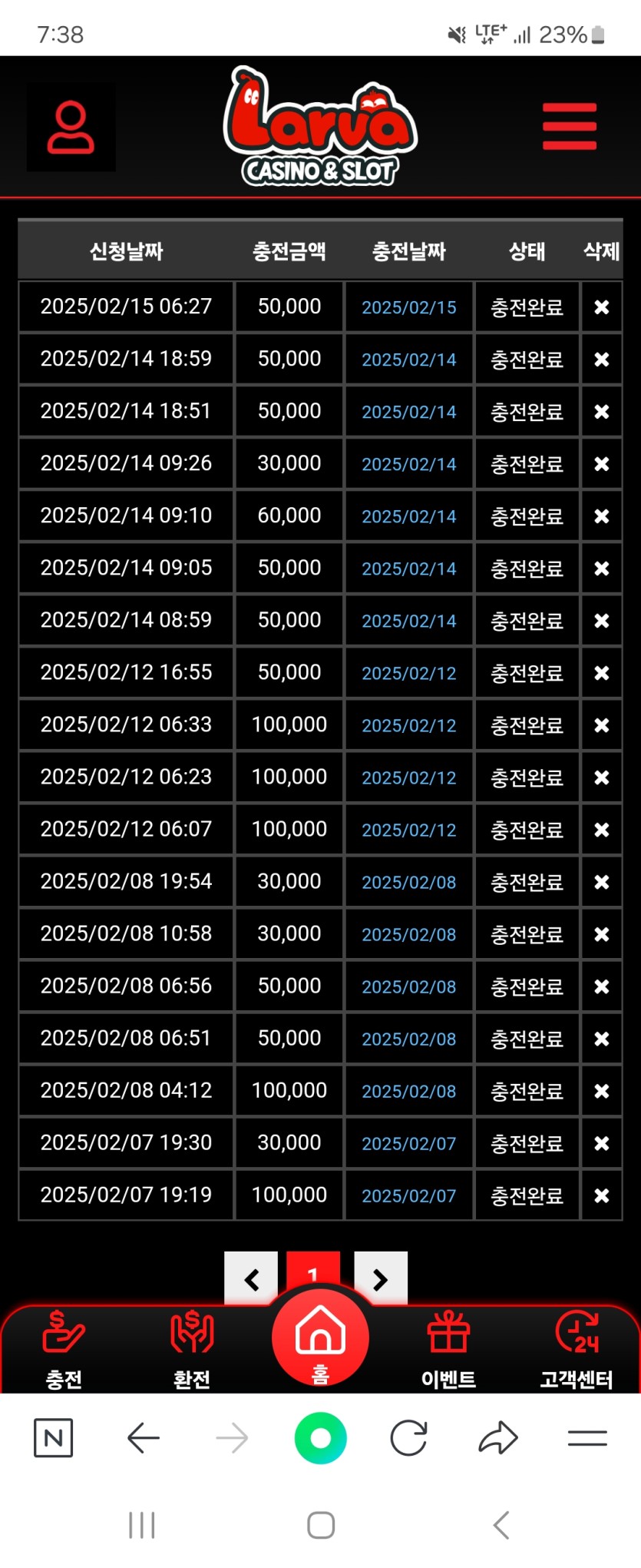The height and width of the screenshot is (1568, 641).
Task: Delete the 2025/02/15 06:27 deposit record
Action: (x=602, y=307)
